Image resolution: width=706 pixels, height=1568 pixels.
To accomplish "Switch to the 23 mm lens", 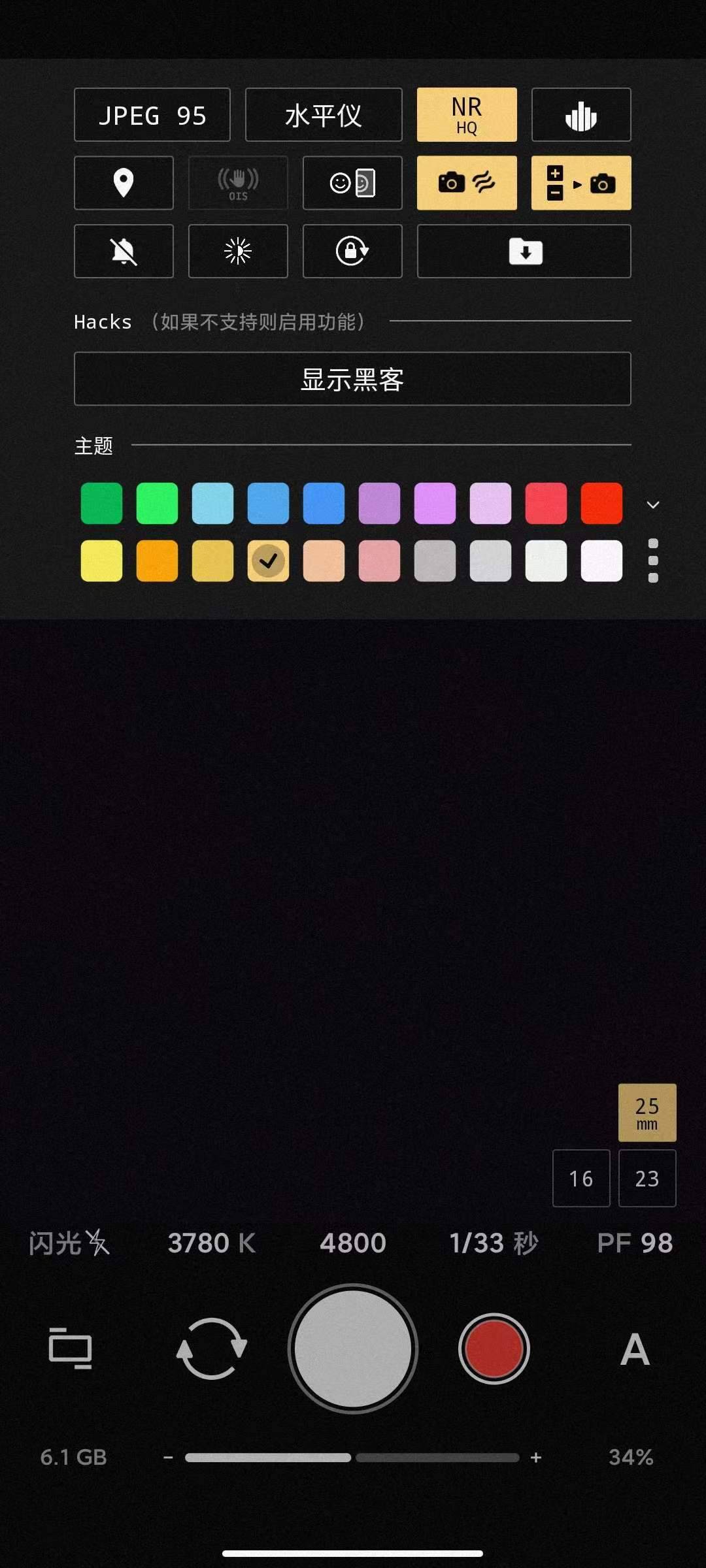I will pos(647,1178).
